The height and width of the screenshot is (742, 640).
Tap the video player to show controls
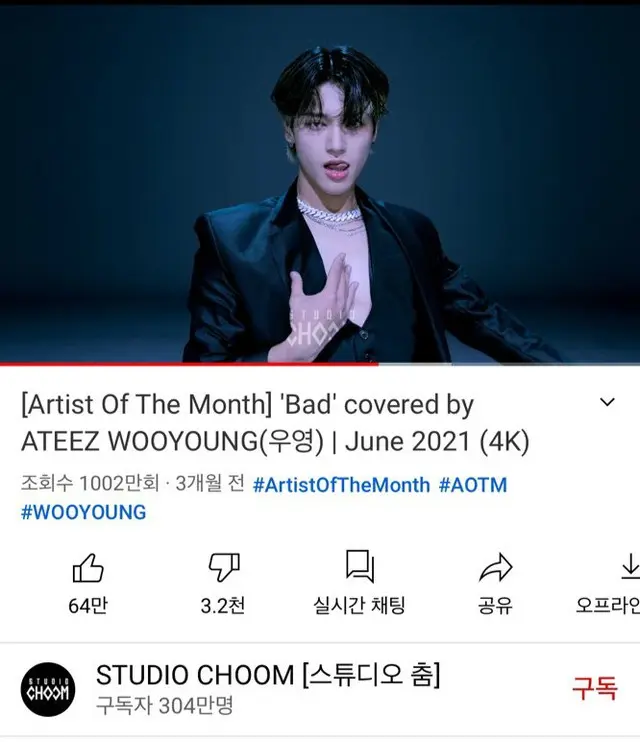(320, 180)
